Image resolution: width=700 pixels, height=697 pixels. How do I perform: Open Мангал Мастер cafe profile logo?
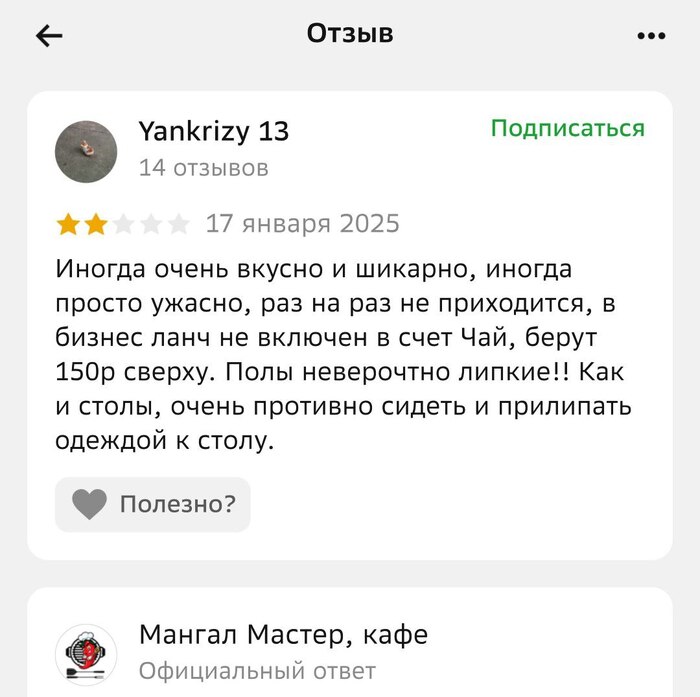point(86,654)
